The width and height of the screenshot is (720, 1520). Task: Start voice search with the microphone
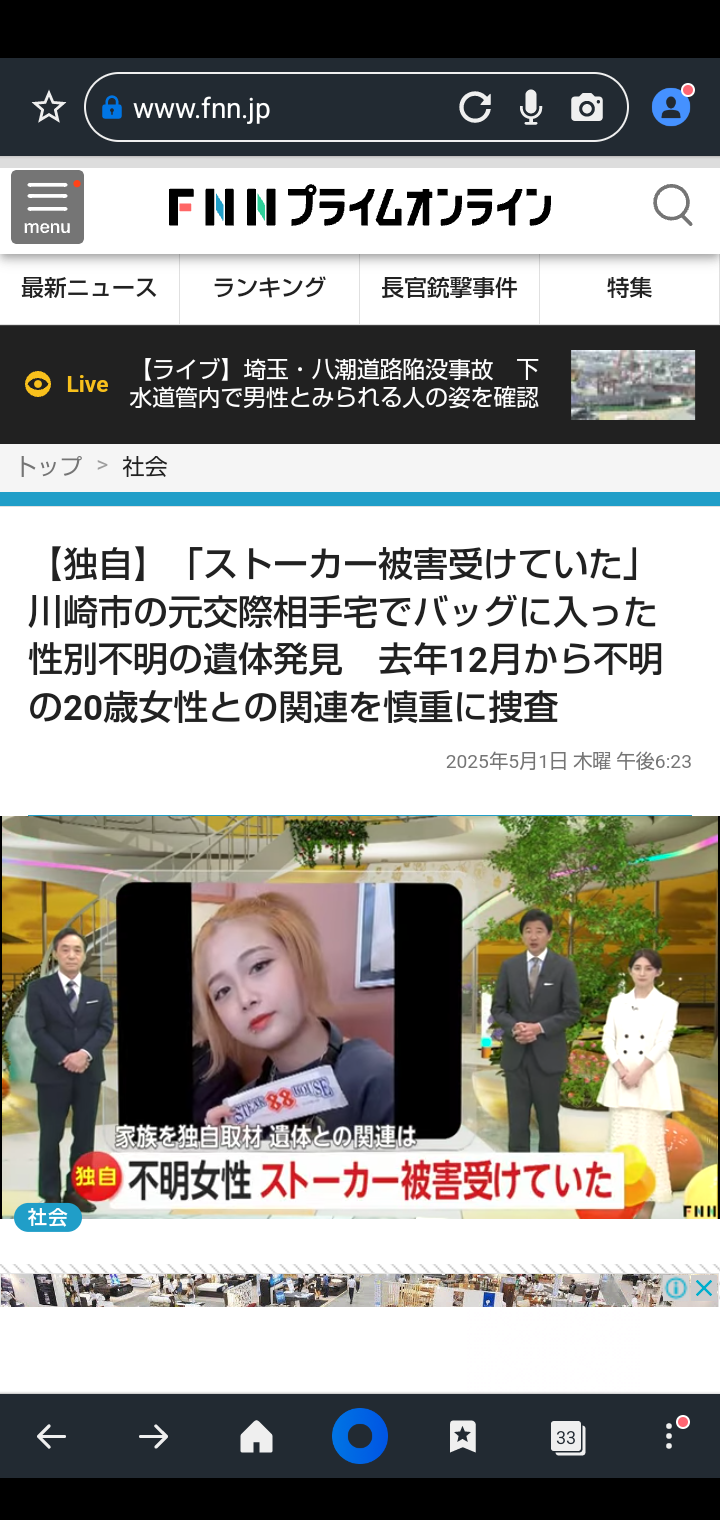pos(531,108)
